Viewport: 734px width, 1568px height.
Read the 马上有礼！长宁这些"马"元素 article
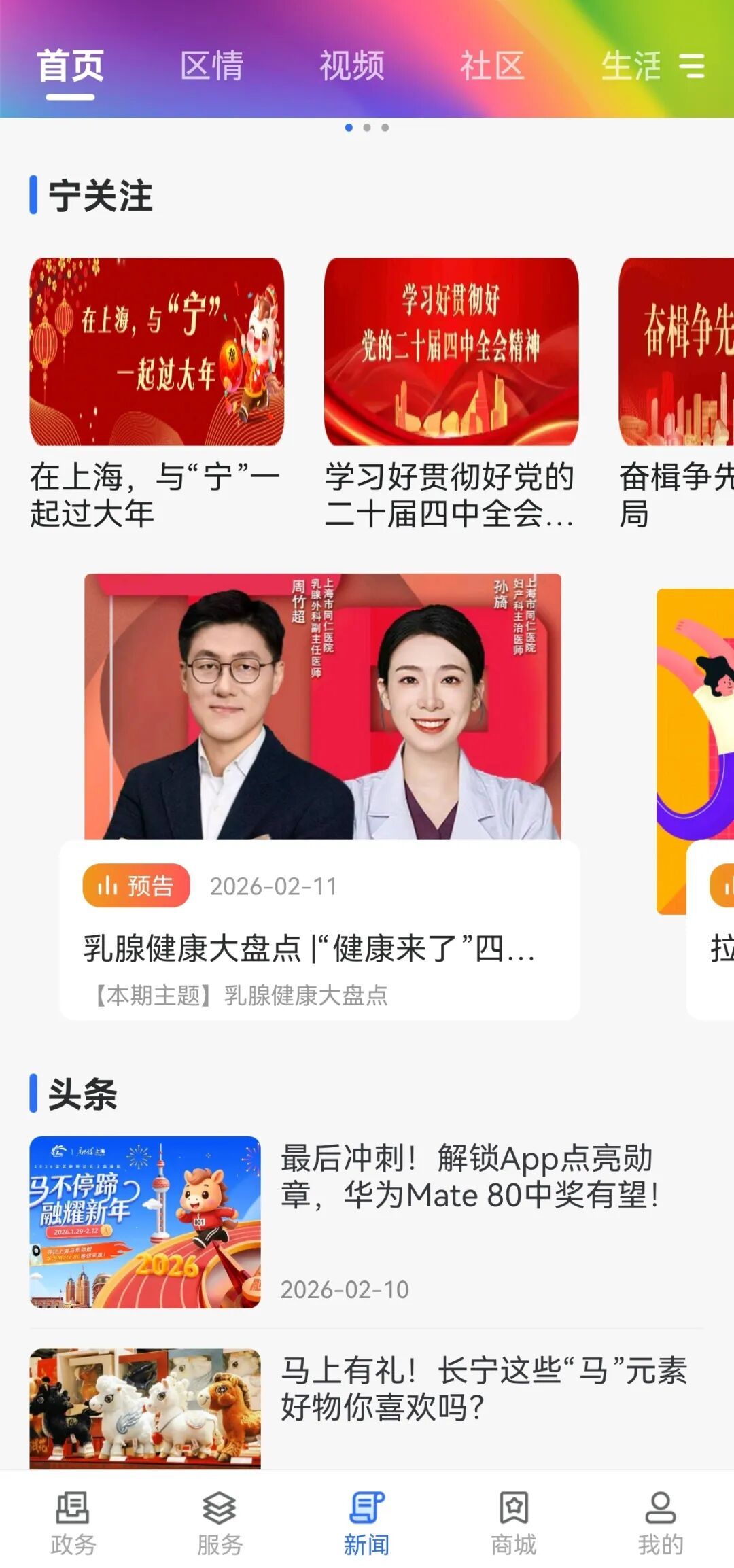pyautogui.click(x=483, y=1388)
